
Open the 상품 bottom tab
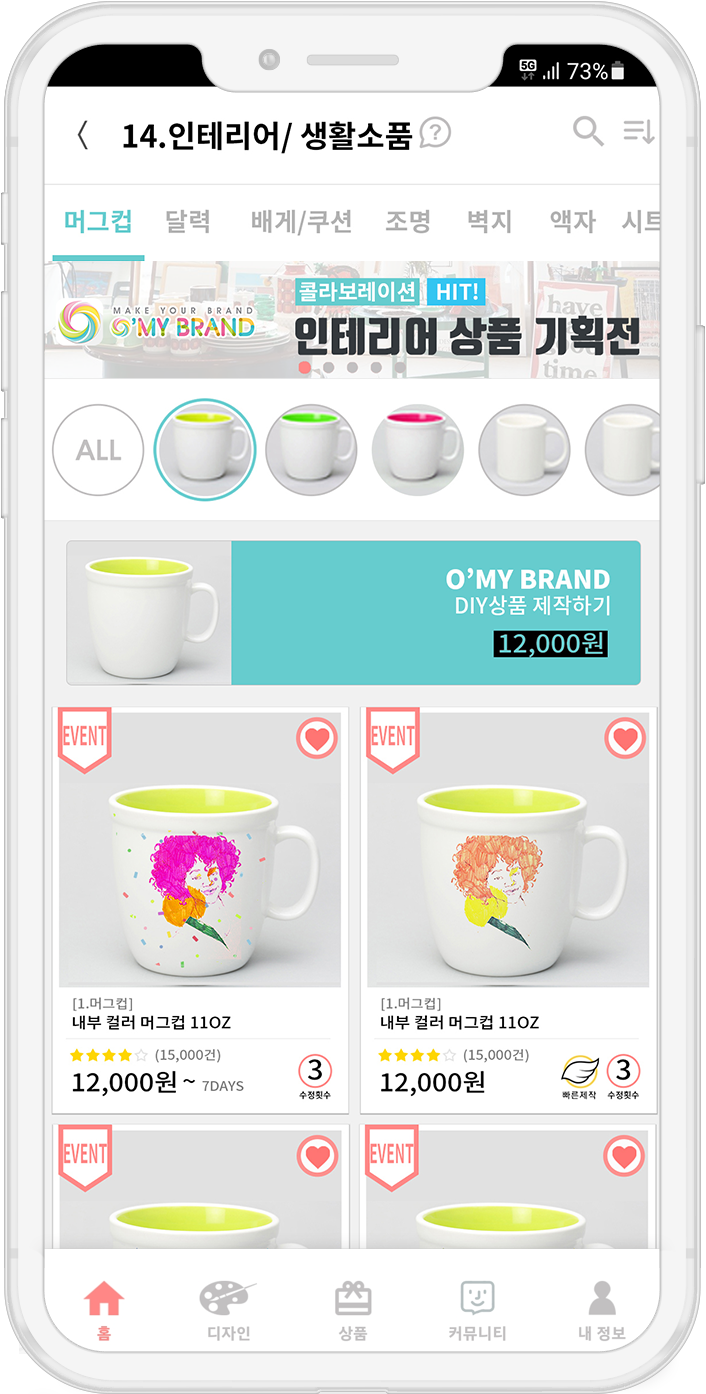point(352,1310)
